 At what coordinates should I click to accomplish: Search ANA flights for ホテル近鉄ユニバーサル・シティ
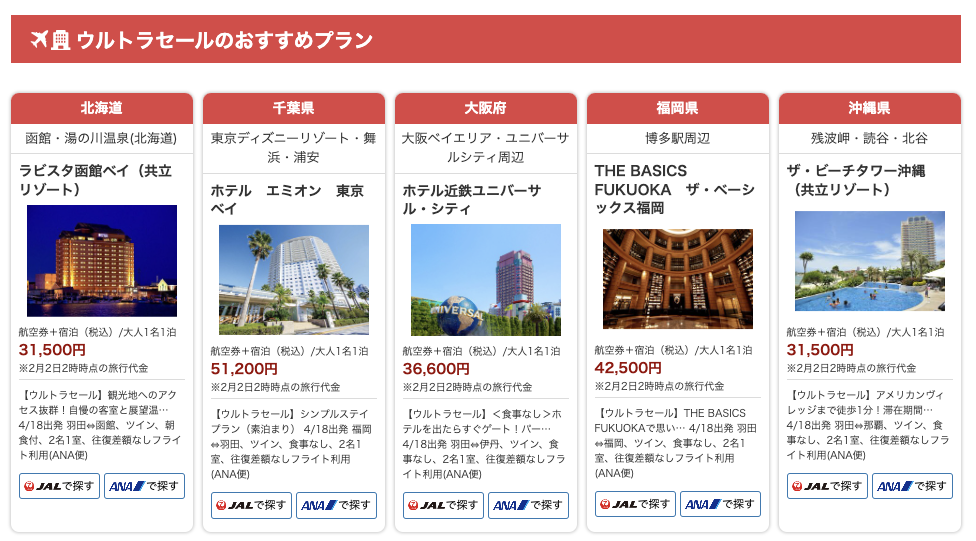528,505
